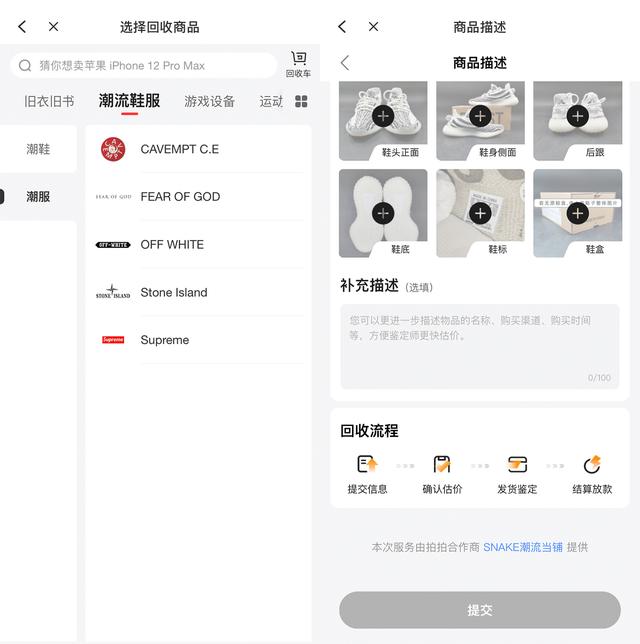Tap the 补充描述 text field

tap(480, 345)
